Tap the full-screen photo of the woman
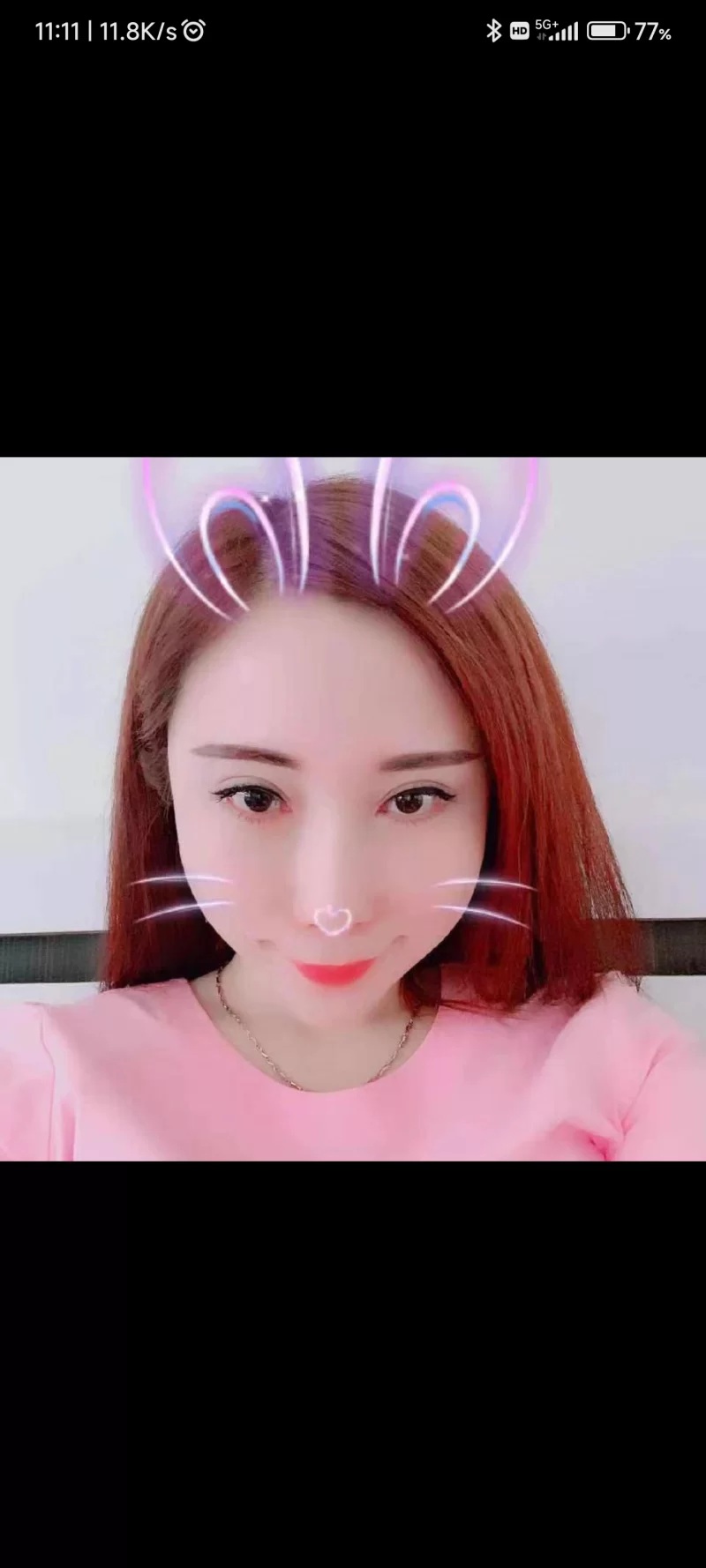 pos(353,808)
